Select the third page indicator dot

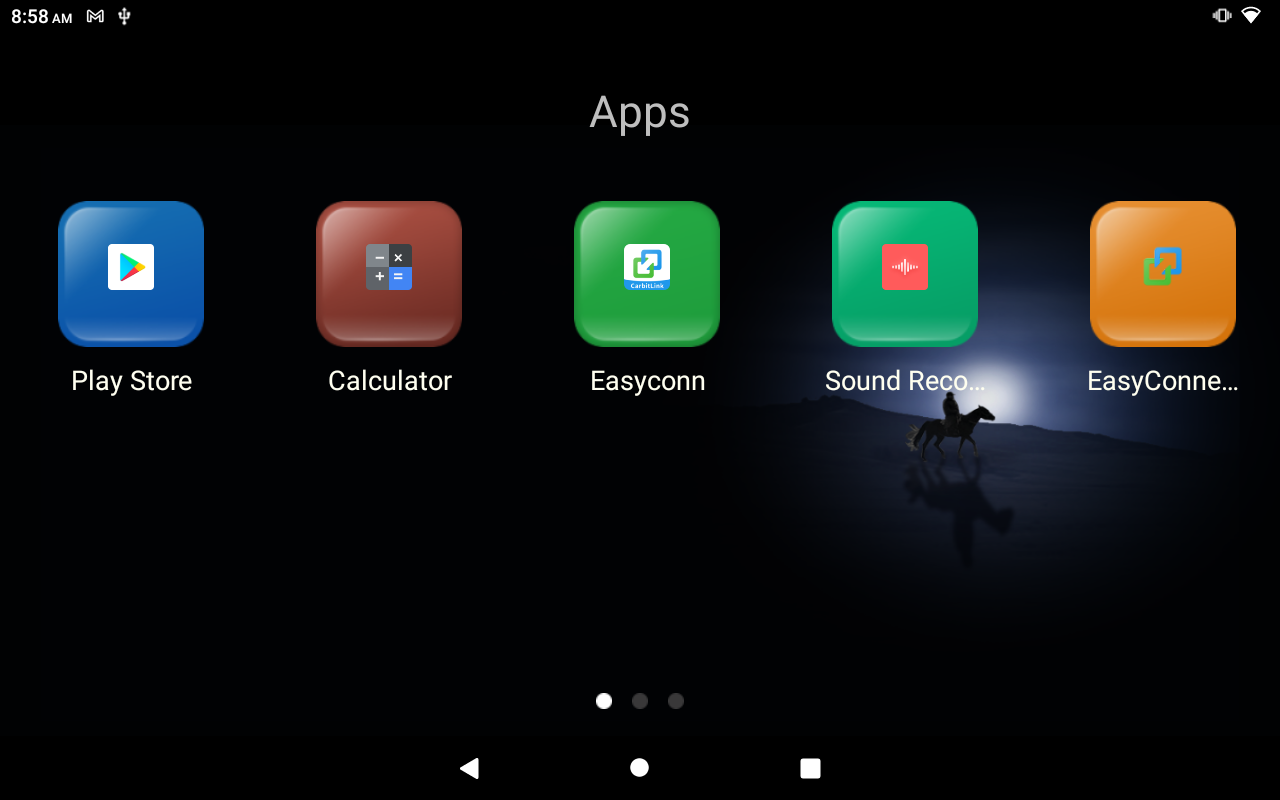(676, 701)
